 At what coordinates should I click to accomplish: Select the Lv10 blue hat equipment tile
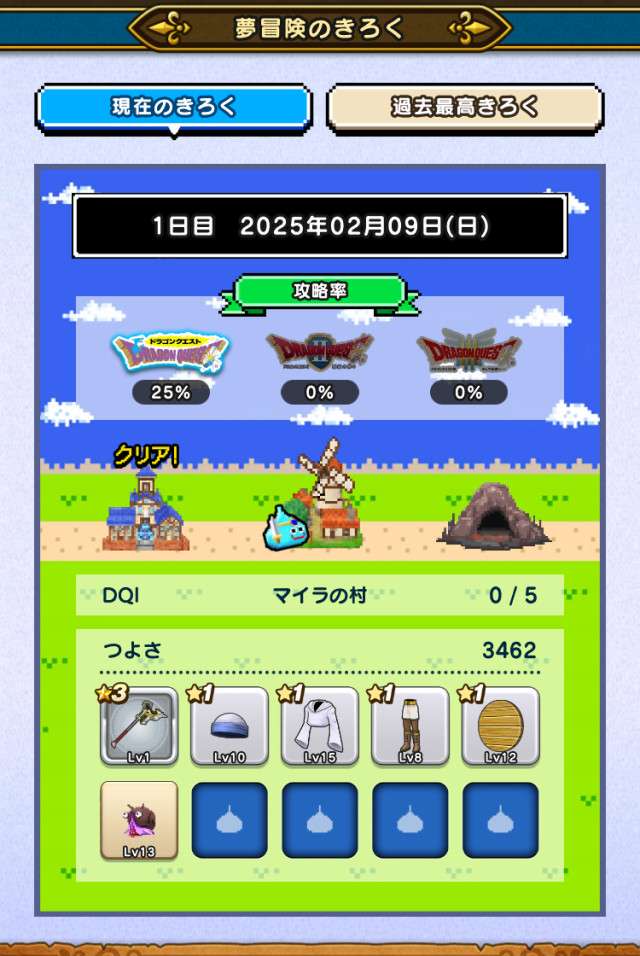(x=230, y=726)
